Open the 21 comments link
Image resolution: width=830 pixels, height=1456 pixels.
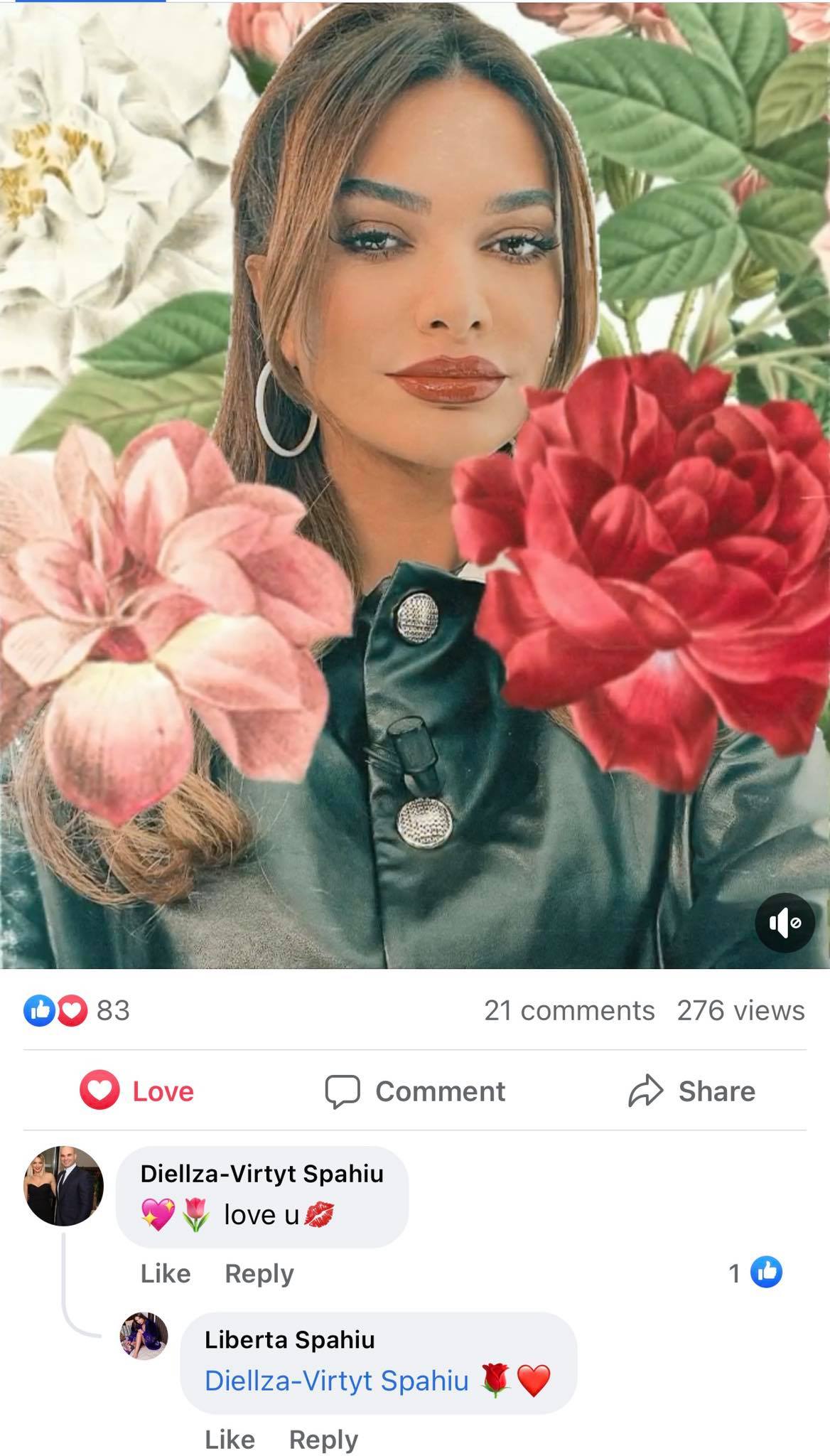point(569,1010)
